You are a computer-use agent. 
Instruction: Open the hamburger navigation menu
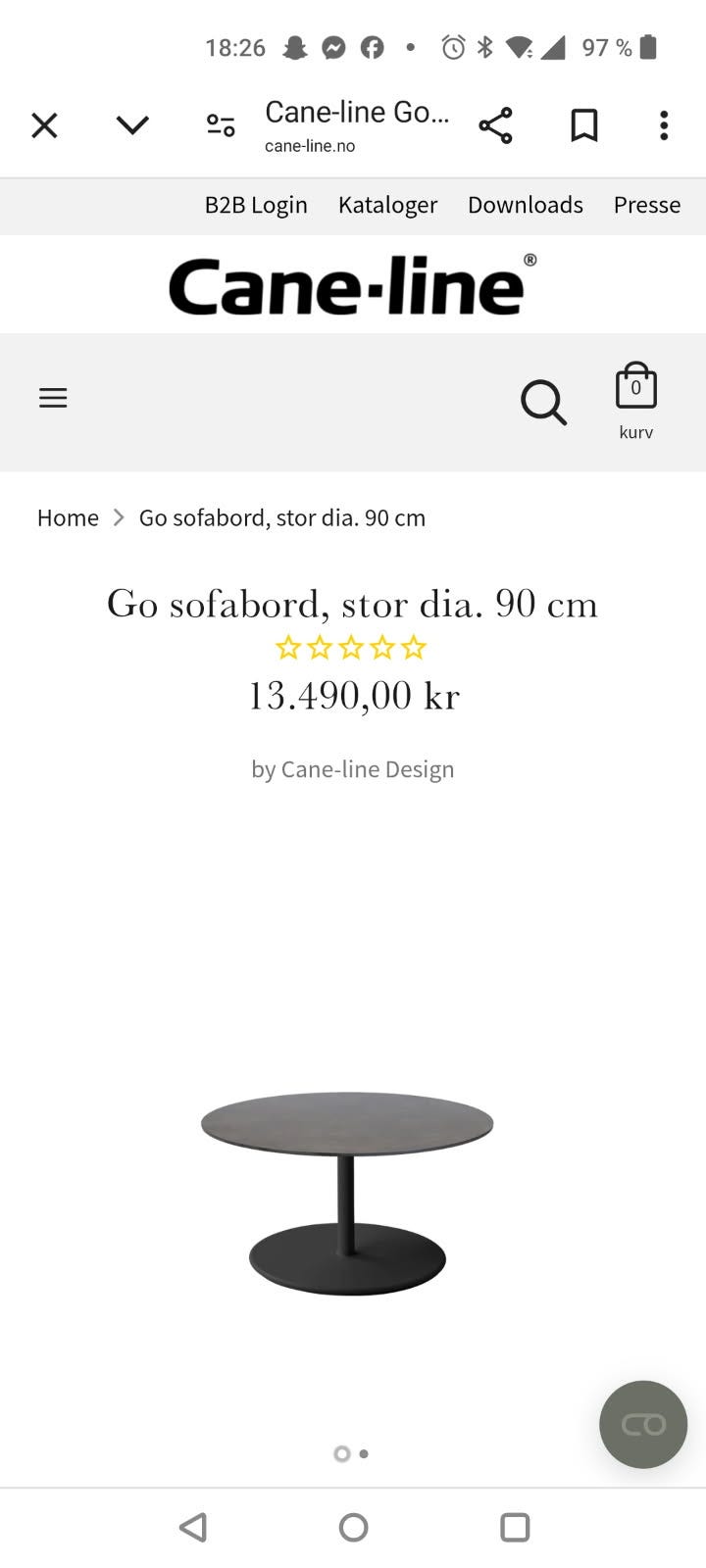[53, 397]
